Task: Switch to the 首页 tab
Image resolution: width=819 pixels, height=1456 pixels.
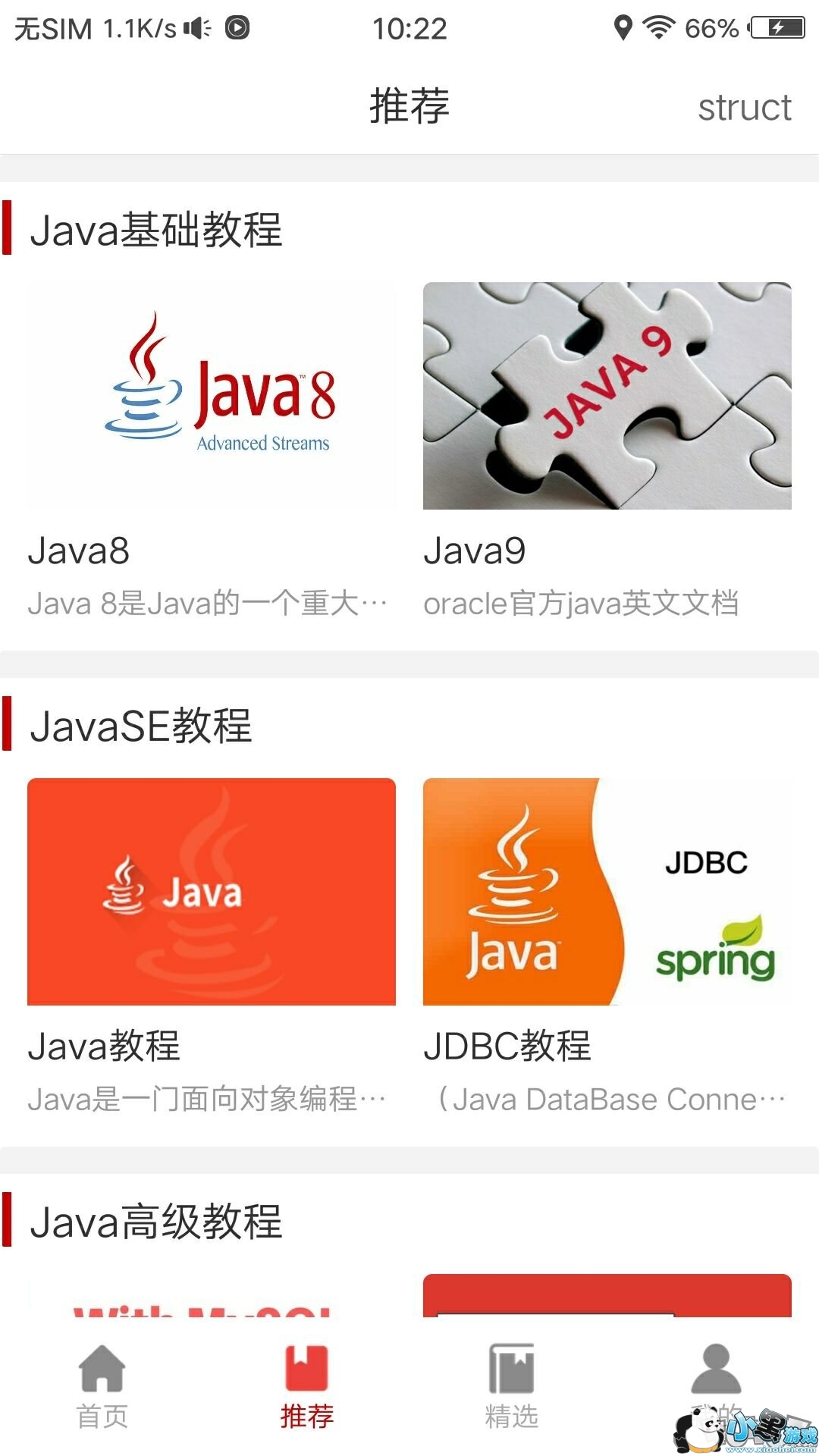Action: [x=102, y=1385]
